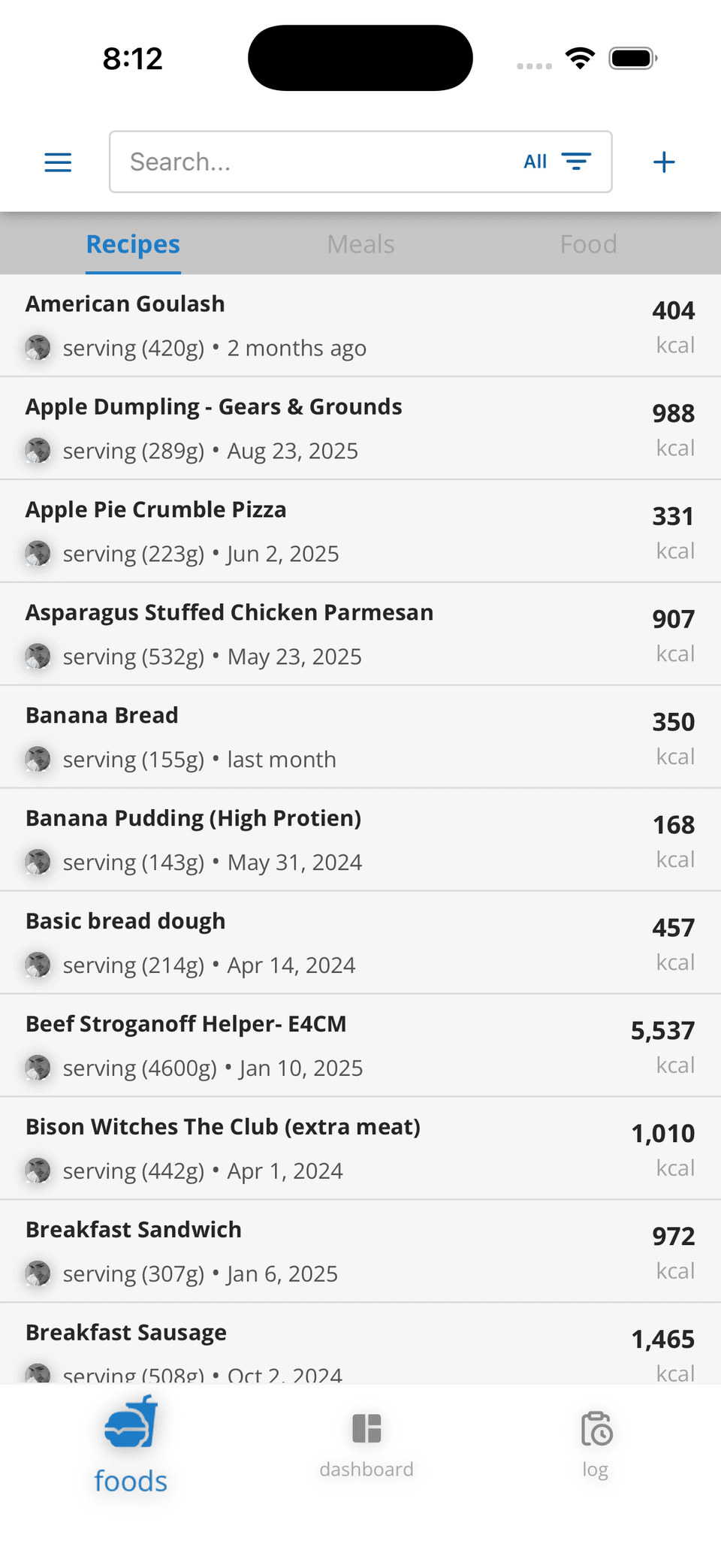The width and height of the screenshot is (721, 1568).
Task: Tap the American Goulash recipe avatar
Action: point(38,347)
